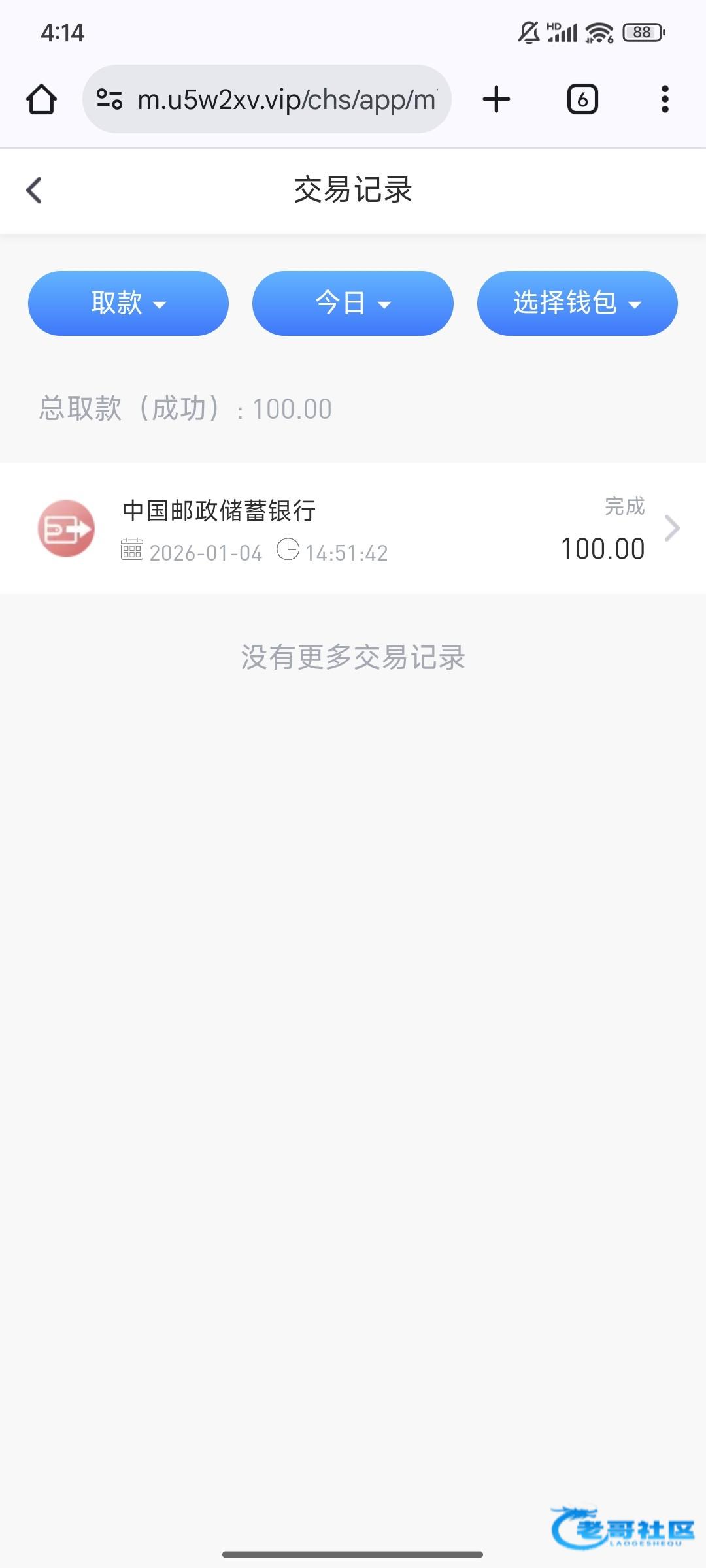Open the browser overflow menu
Viewport: 706px width, 1568px height.
pyautogui.click(x=664, y=99)
